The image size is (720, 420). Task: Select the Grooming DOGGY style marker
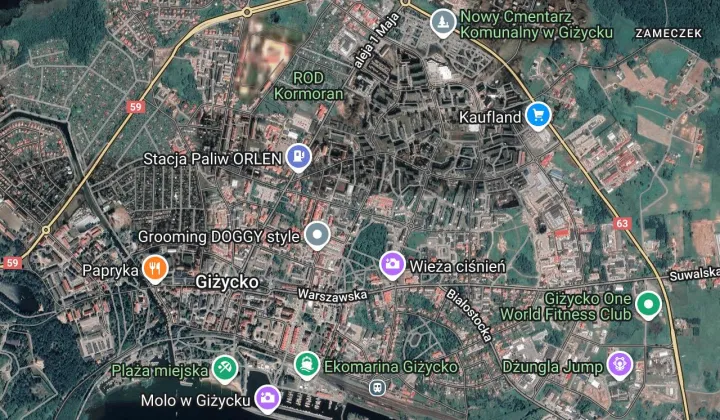pos(317,236)
